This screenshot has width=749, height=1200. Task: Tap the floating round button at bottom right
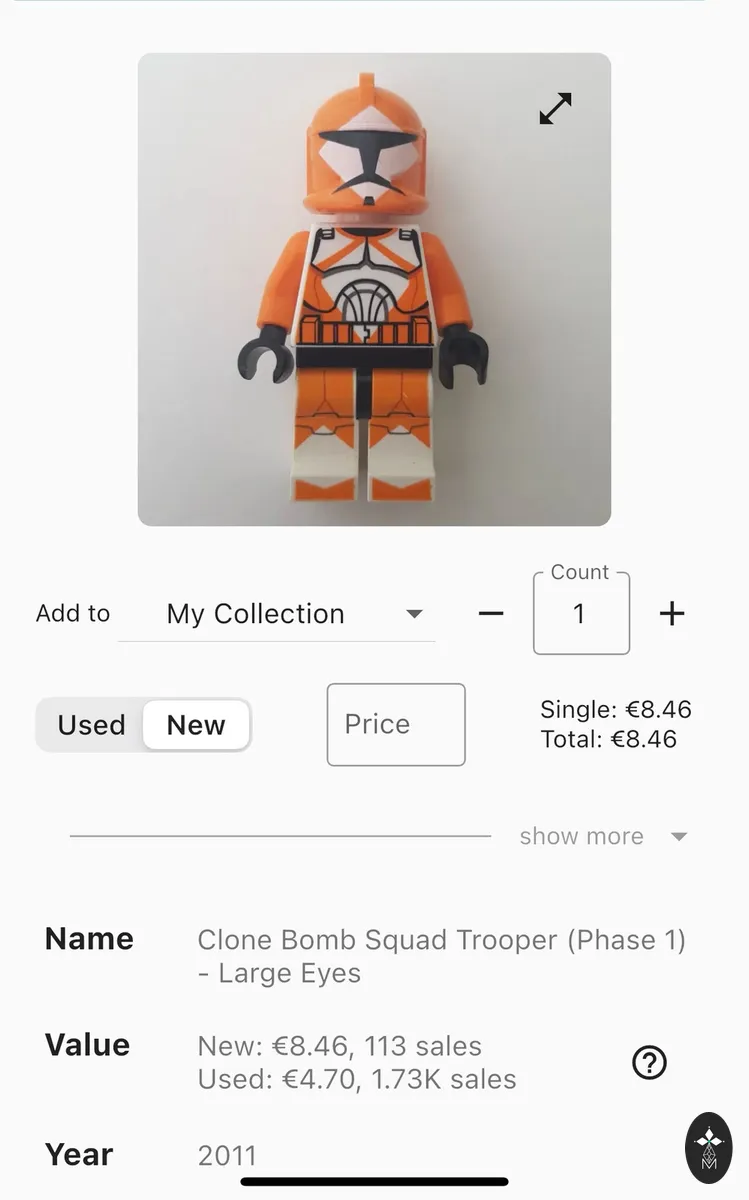pyautogui.click(x=709, y=1147)
